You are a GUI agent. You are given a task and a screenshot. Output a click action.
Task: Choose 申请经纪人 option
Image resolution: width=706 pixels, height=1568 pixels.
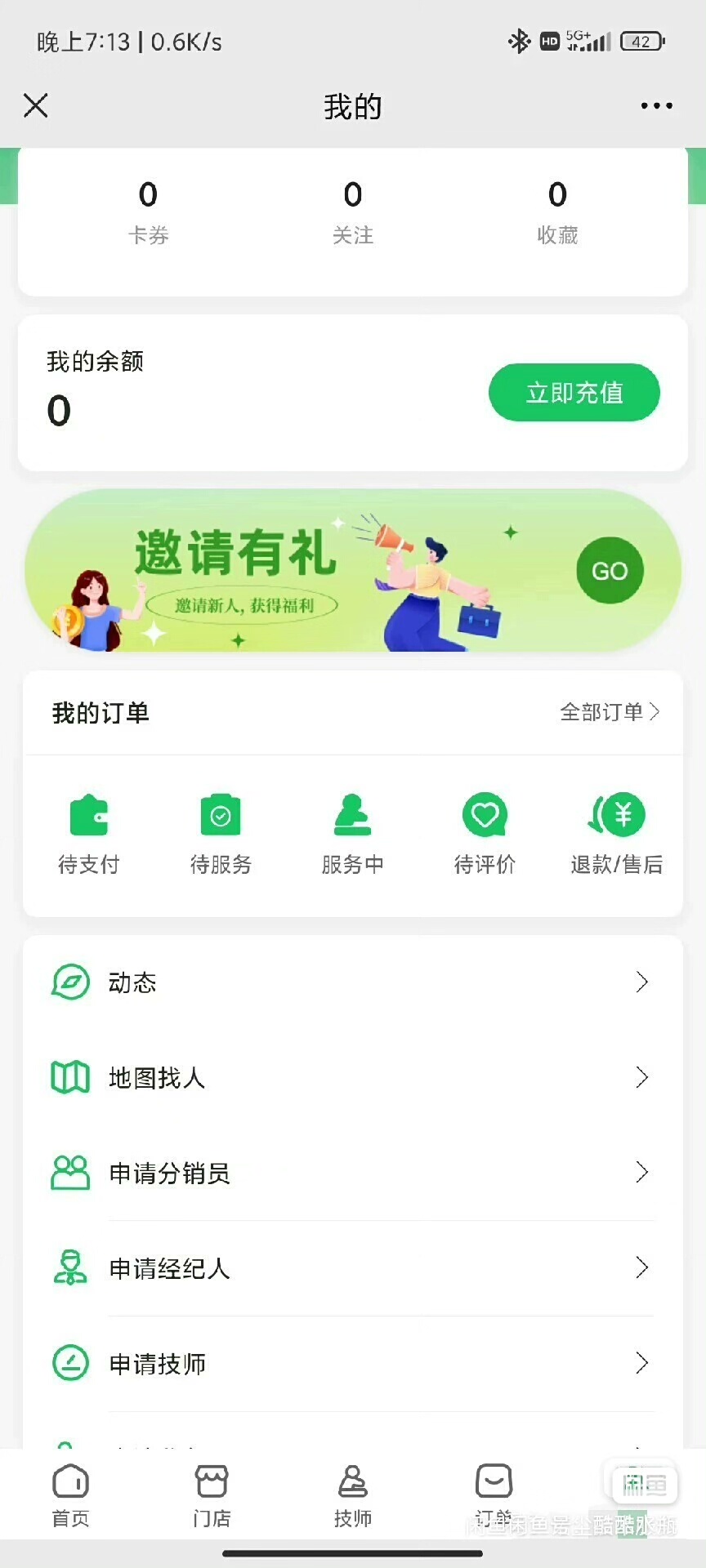tap(353, 1268)
